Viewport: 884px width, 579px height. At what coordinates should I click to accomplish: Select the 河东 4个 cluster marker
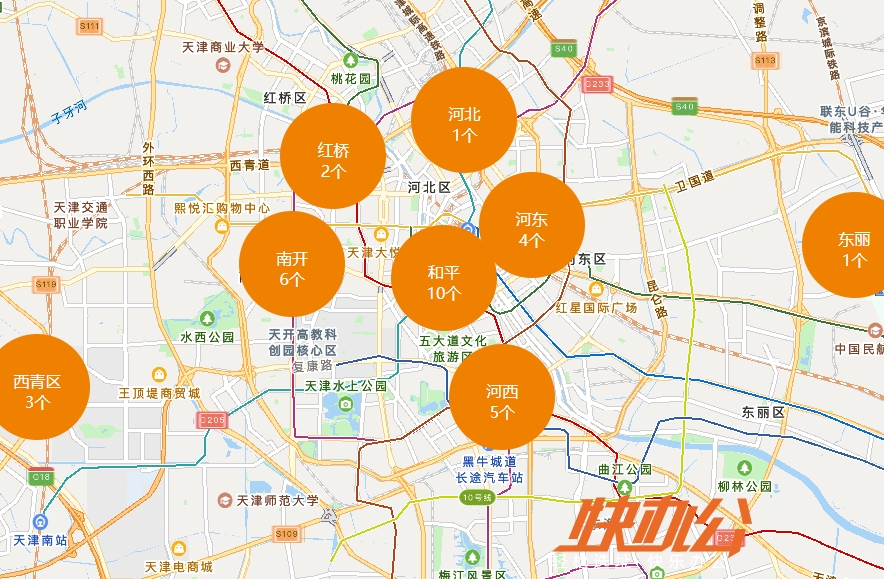(531, 229)
